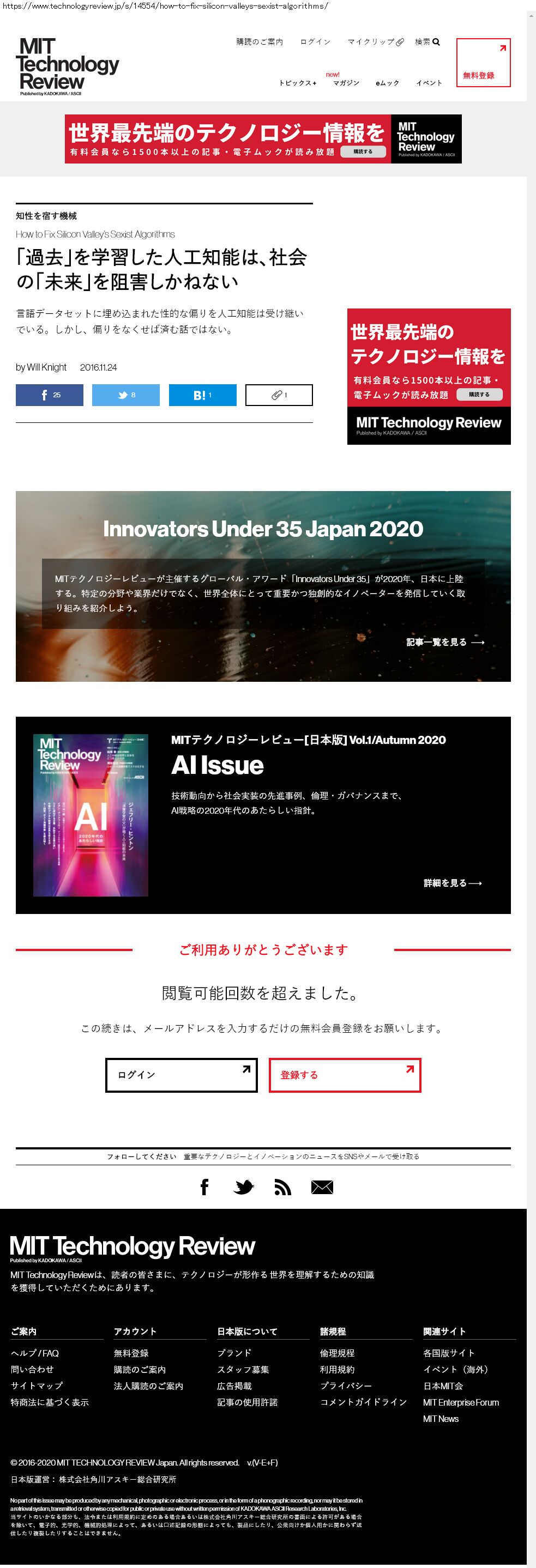Open マイクリップ in top navigation
The height and width of the screenshot is (1568, 536).
tap(375, 42)
